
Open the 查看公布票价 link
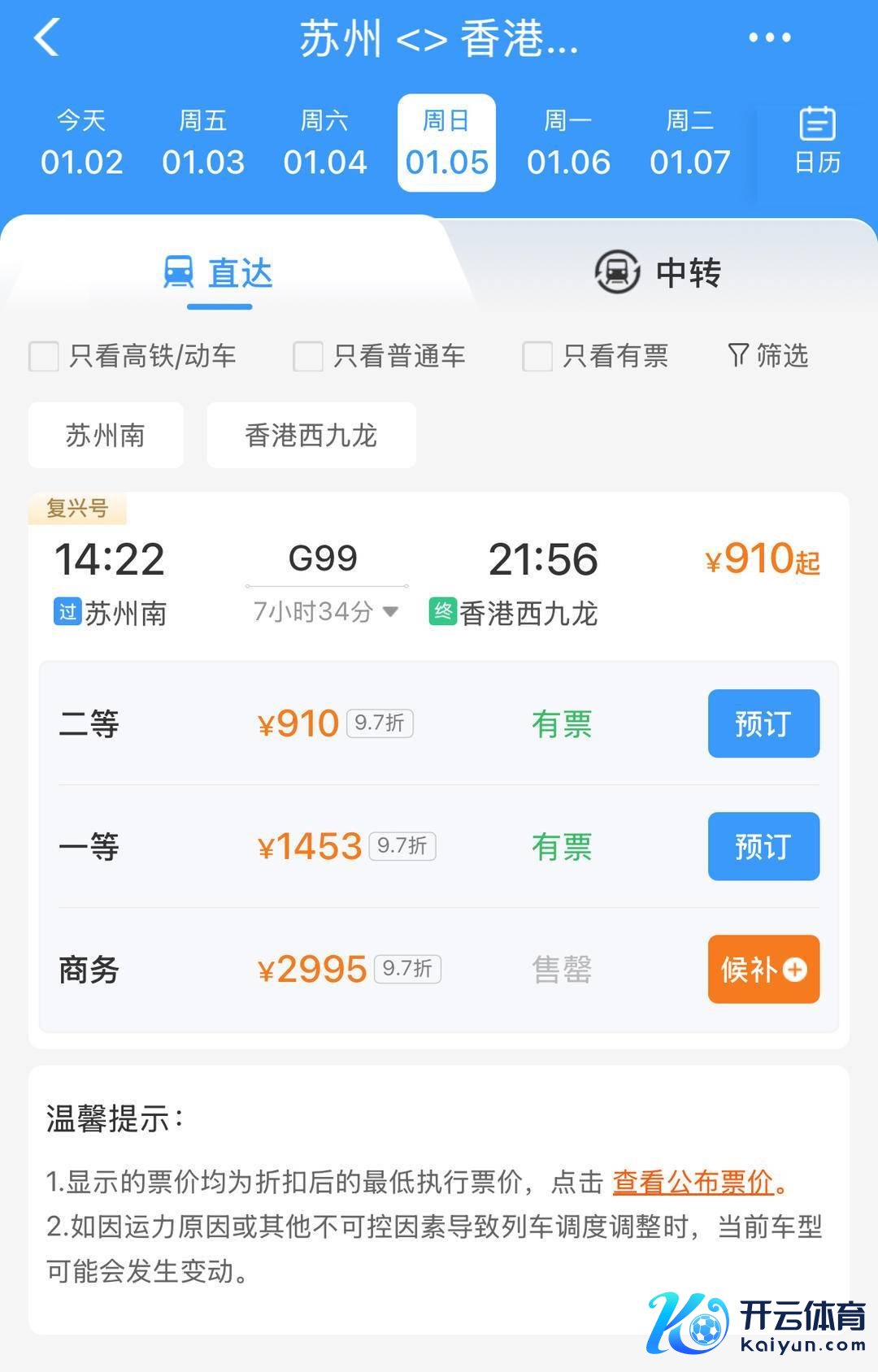coord(693,1182)
